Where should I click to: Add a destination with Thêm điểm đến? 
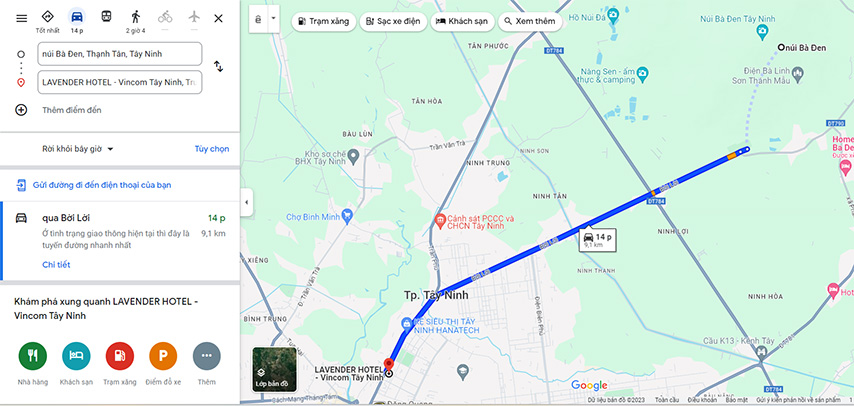[71, 110]
